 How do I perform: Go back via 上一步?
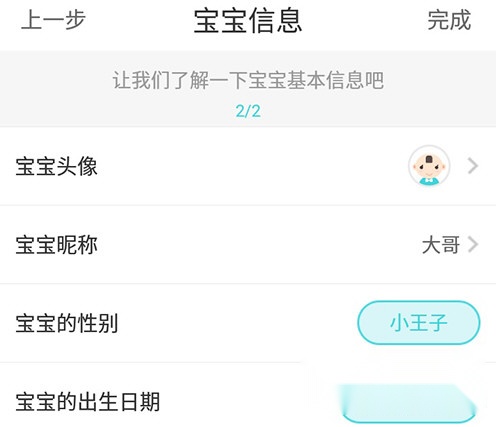[x=53, y=20]
